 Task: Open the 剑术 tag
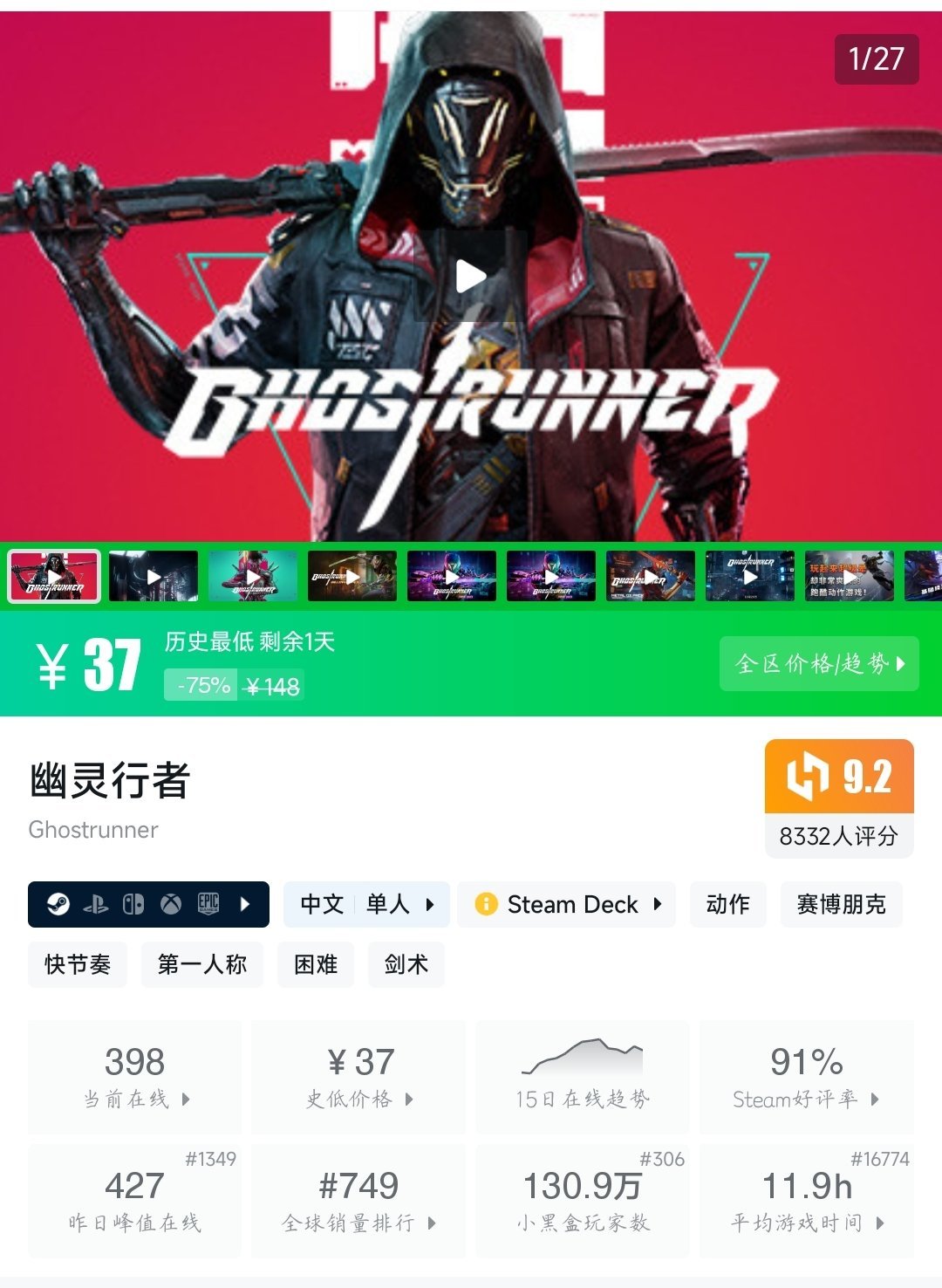(x=406, y=964)
